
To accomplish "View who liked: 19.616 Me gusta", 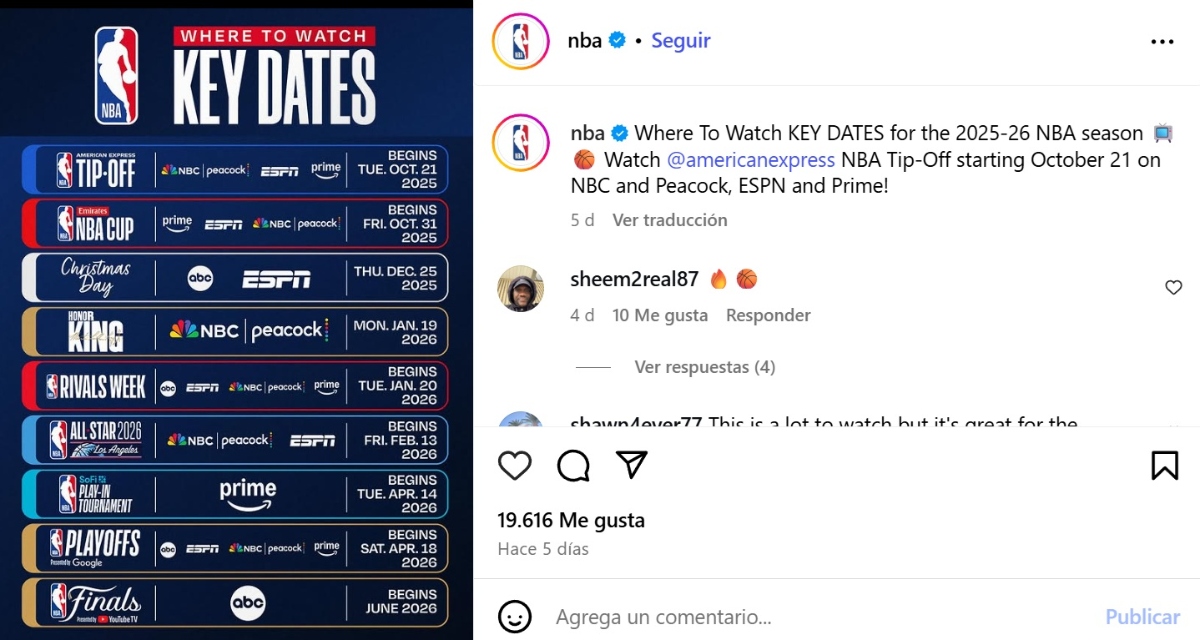I will point(571,520).
